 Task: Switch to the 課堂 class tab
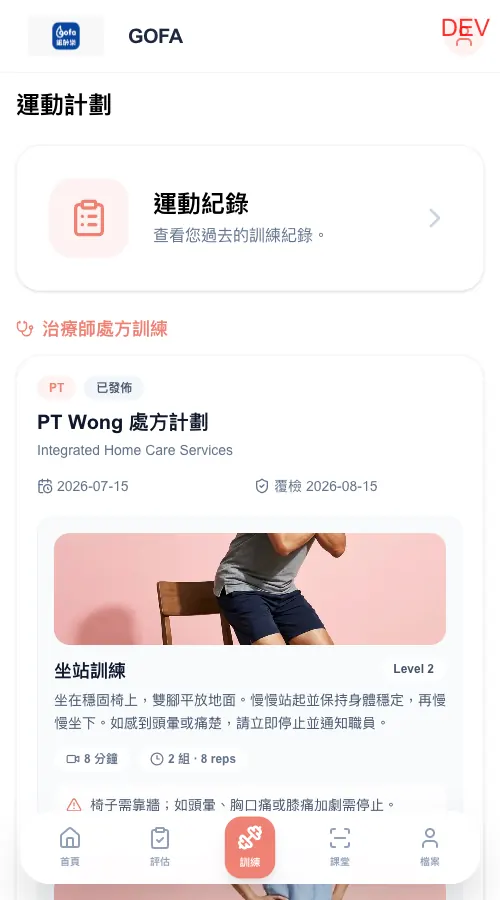tap(340, 847)
